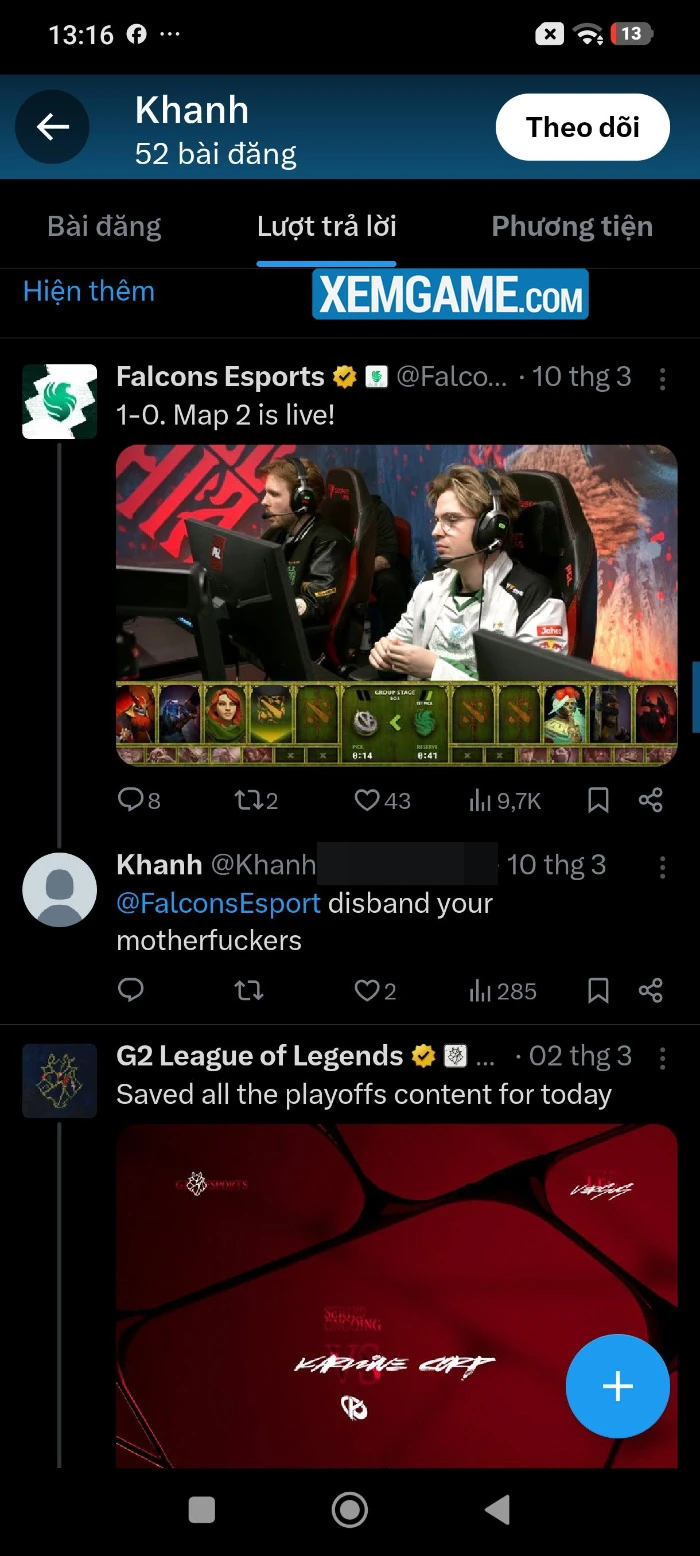Image resolution: width=700 pixels, height=1556 pixels.
Task: Open Falcons Esports profile avatar
Action: 60,401
